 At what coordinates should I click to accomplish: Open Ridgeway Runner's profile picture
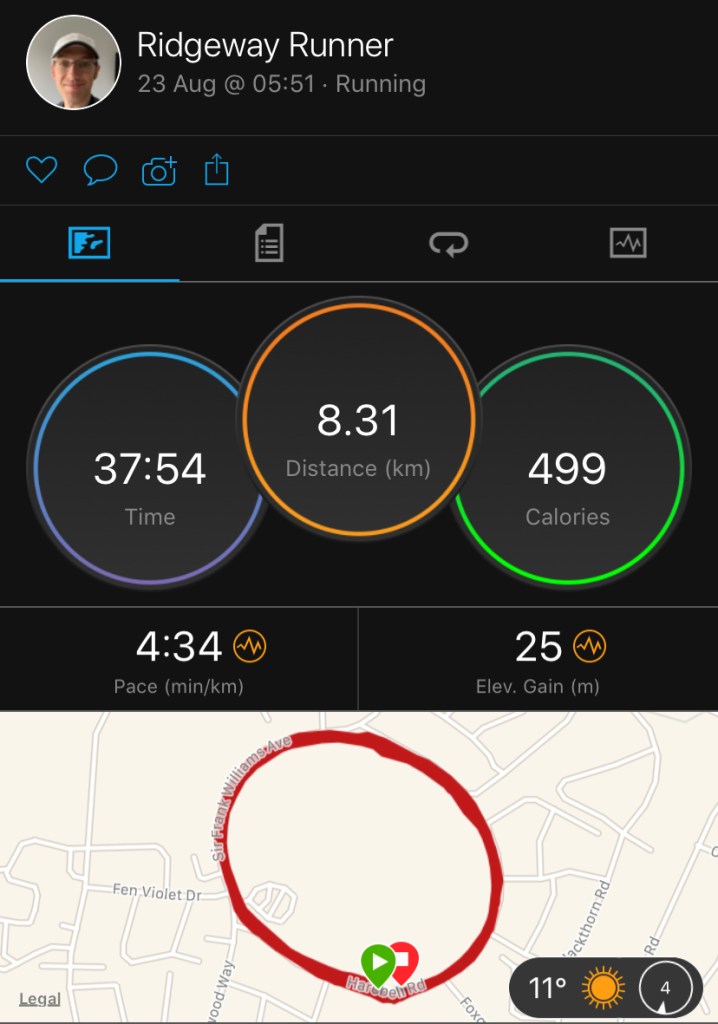[x=73, y=62]
